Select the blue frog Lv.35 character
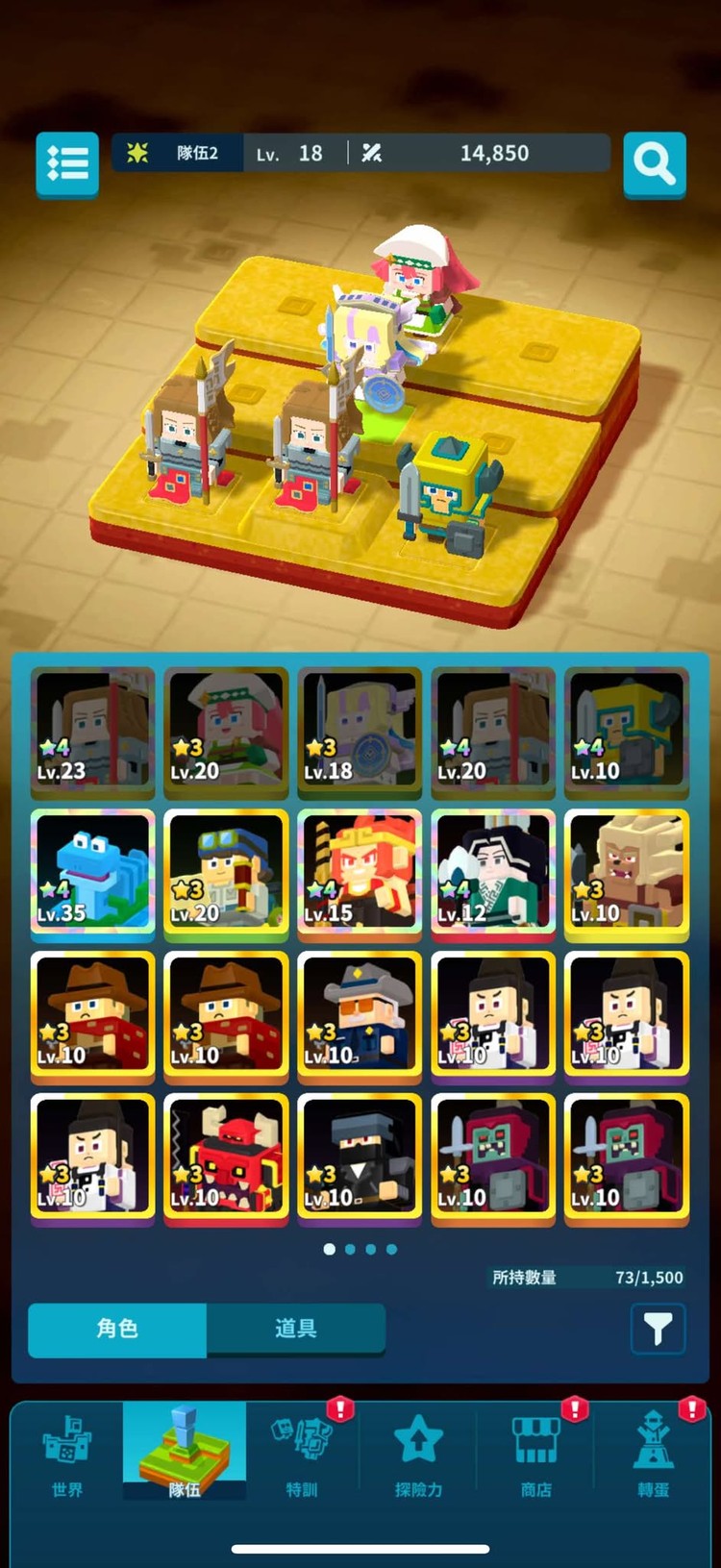Screen dimensions: 721x1568 coord(93,872)
